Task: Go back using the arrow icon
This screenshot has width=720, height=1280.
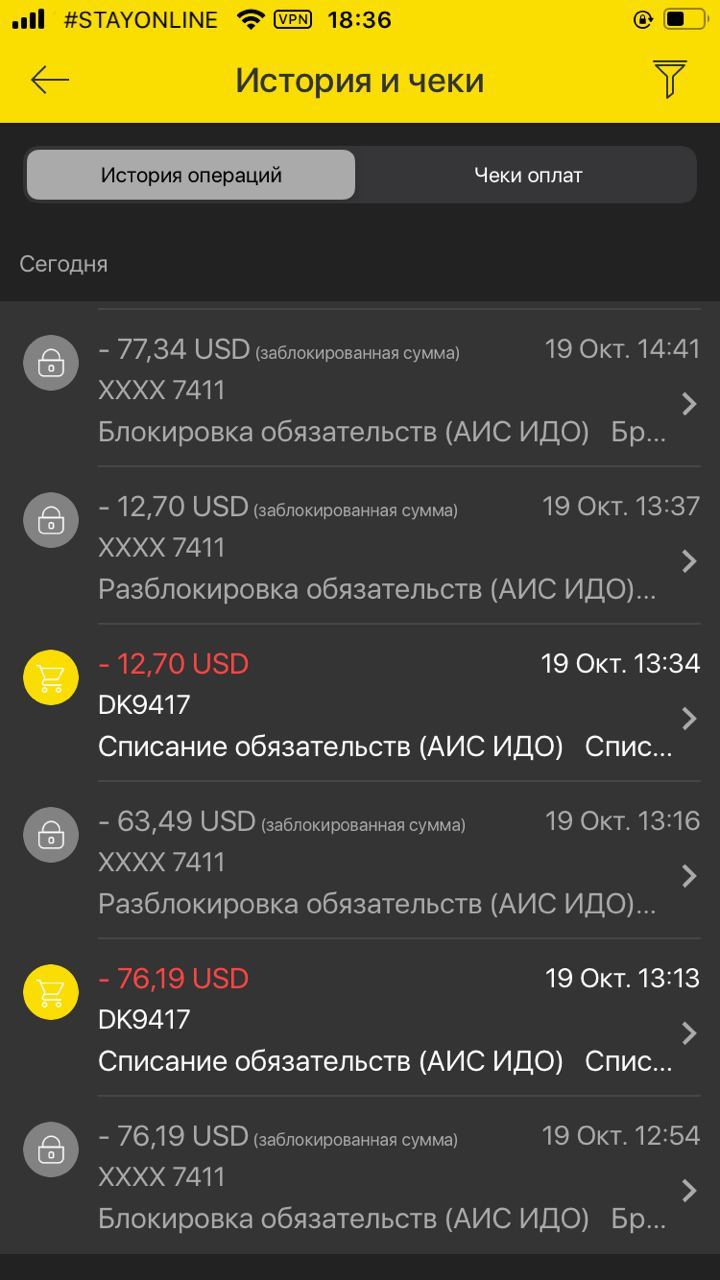Action: (50, 80)
